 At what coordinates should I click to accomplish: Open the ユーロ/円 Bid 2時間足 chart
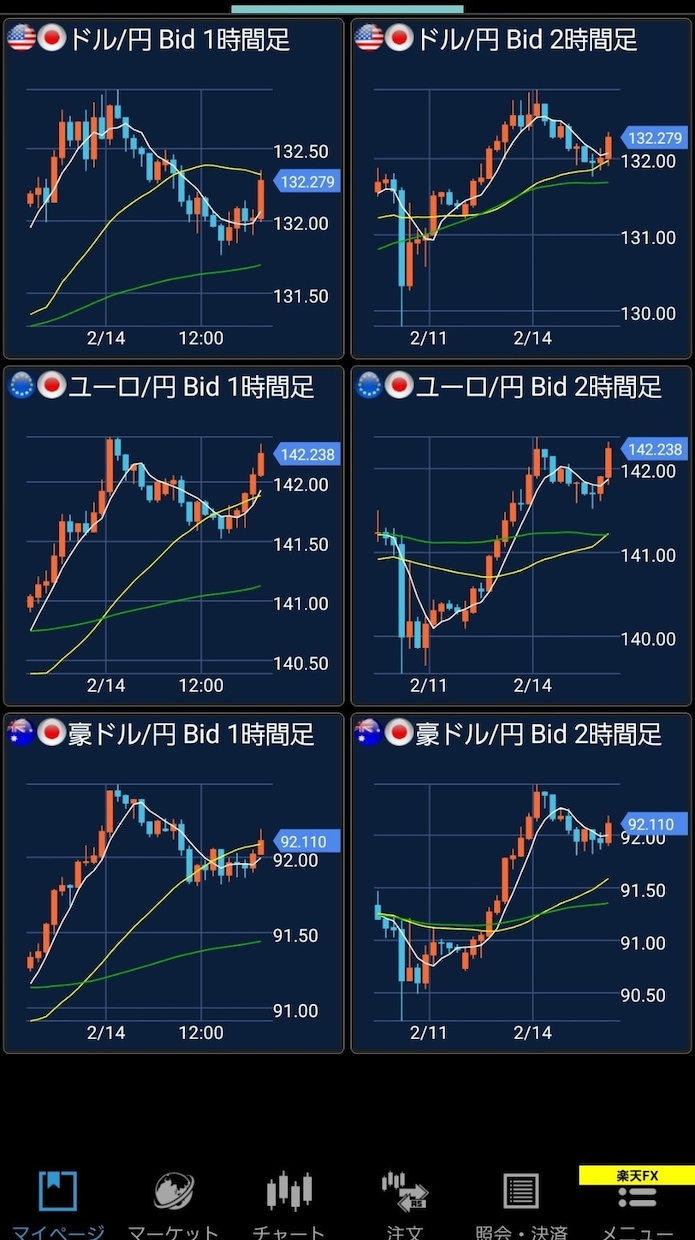point(521,536)
